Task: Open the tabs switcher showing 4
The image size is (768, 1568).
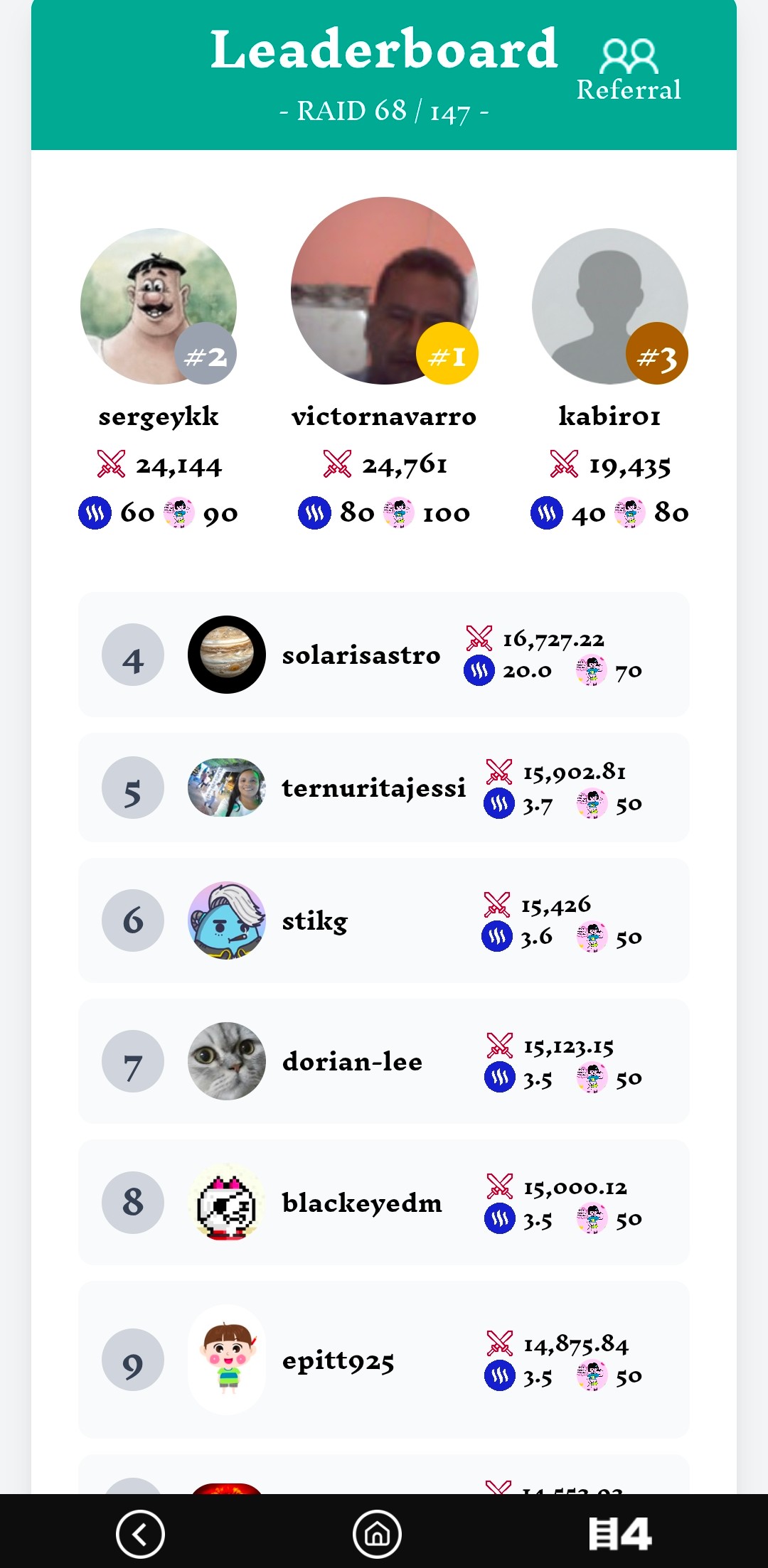Action: (619, 1534)
